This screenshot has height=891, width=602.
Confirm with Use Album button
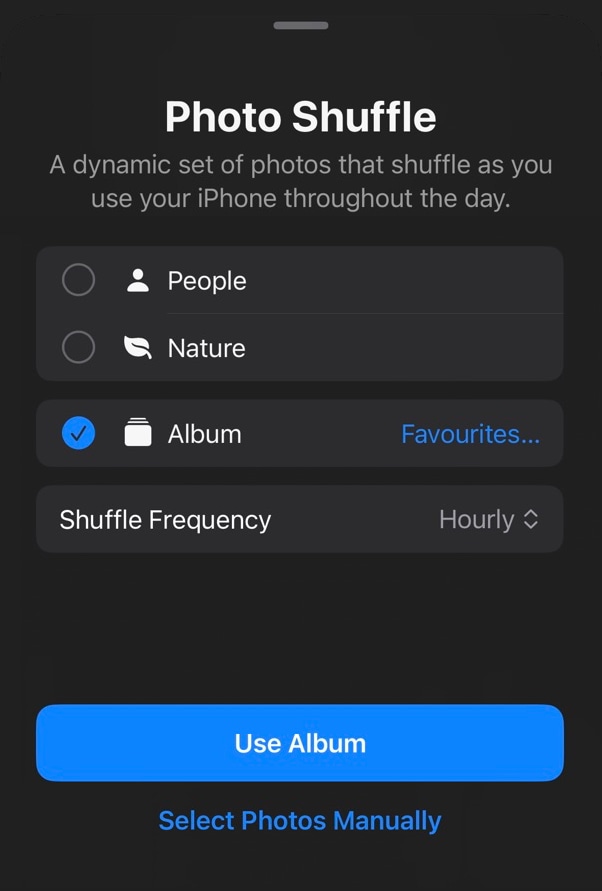coord(300,743)
